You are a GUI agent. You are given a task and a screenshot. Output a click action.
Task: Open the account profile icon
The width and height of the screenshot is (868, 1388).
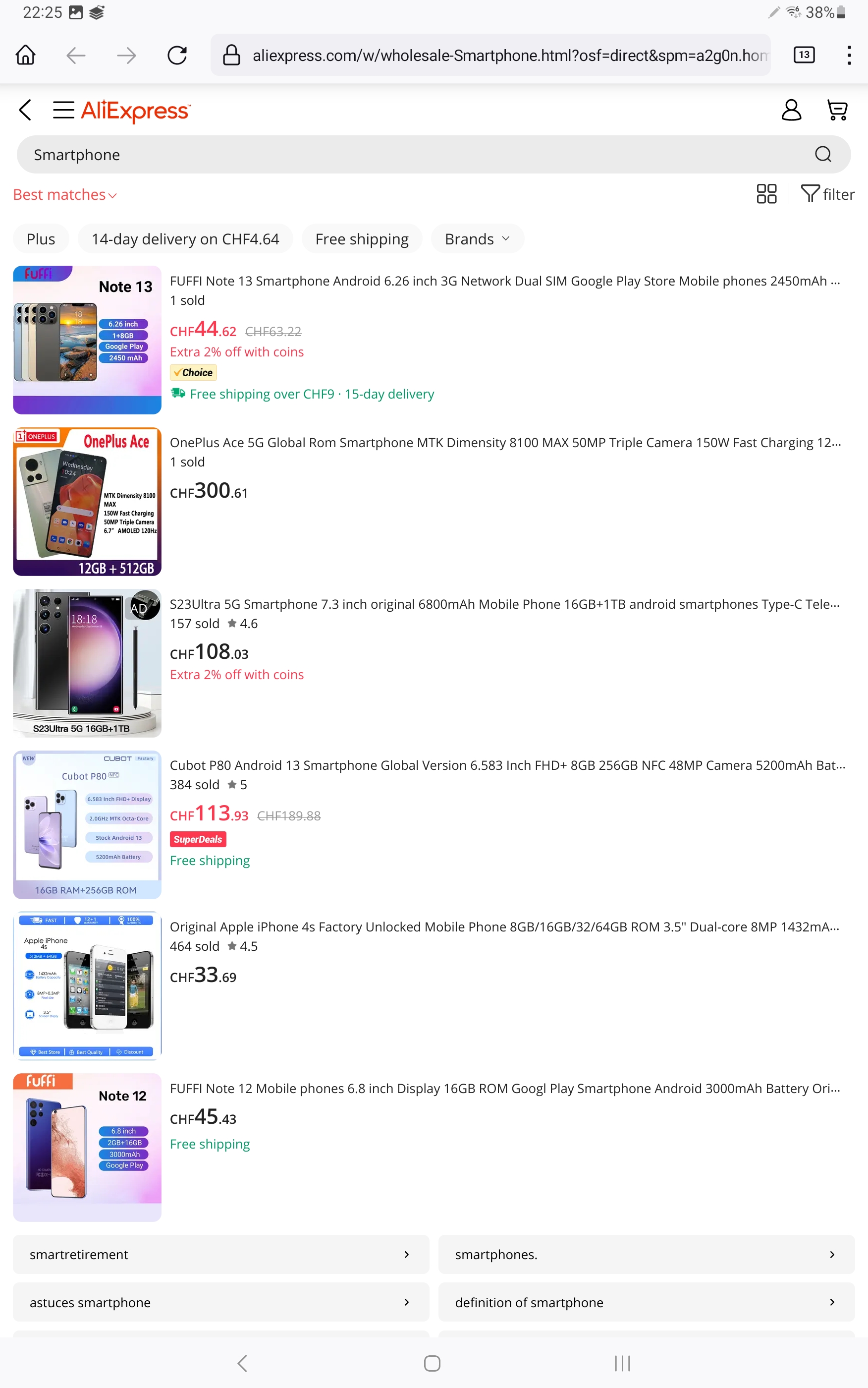click(x=791, y=110)
